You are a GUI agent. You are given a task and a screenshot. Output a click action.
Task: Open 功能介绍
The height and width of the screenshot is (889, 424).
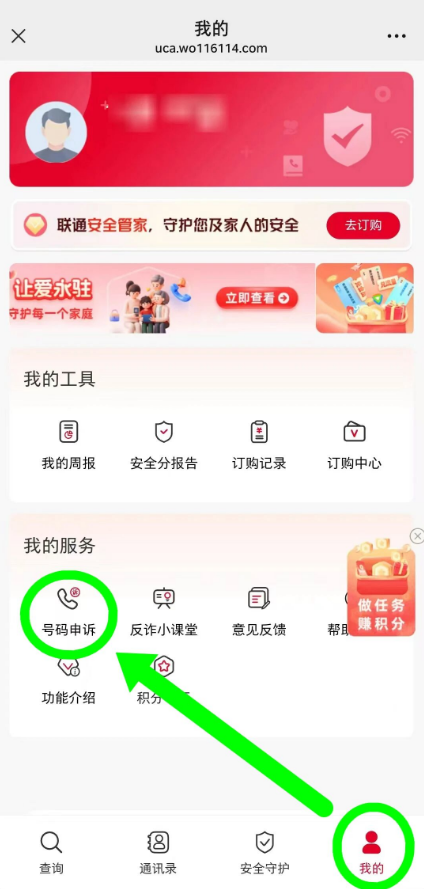pyautogui.click(x=69, y=681)
